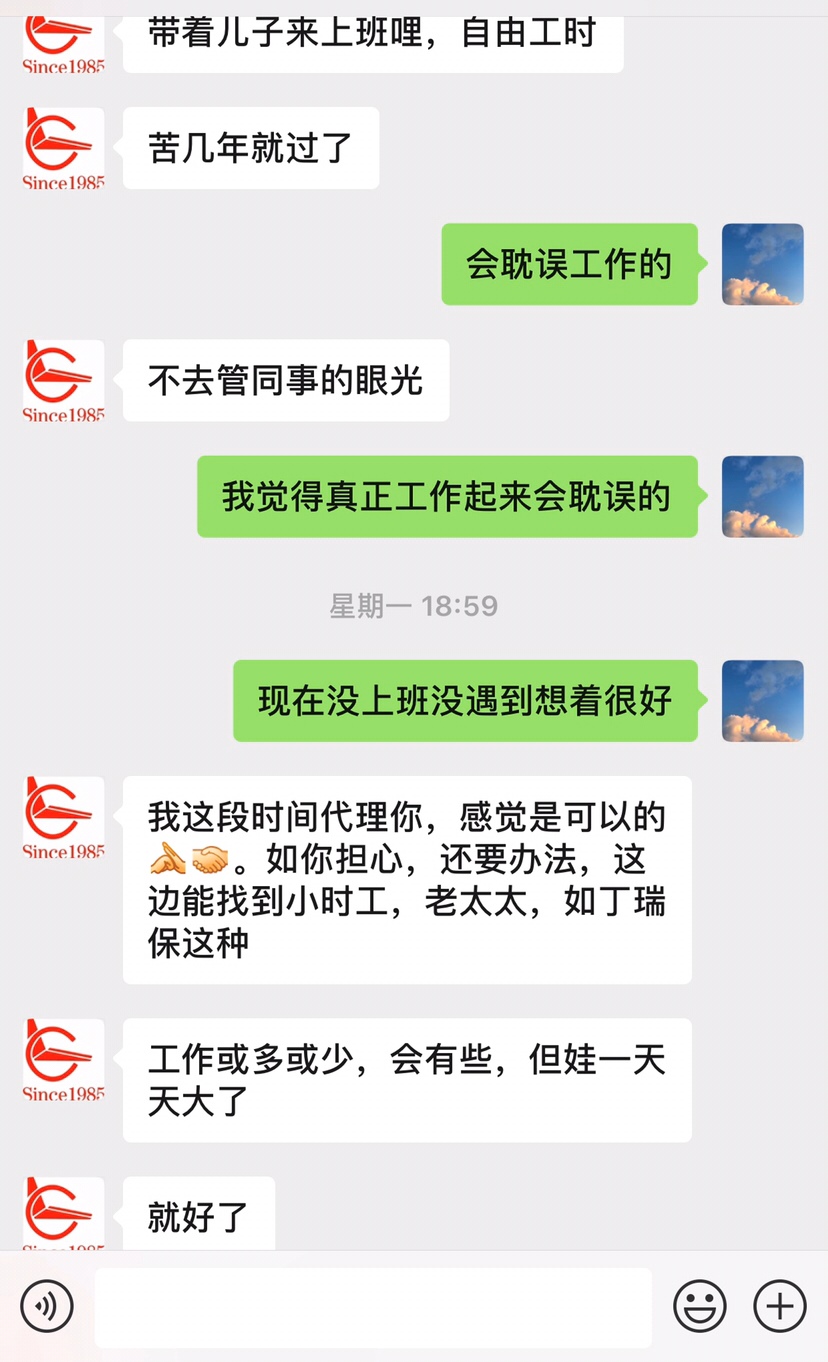Image resolution: width=828 pixels, height=1362 pixels.
Task: Open my avatar next to '现在没上班没遇到想着很好'
Action: pos(763,700)
